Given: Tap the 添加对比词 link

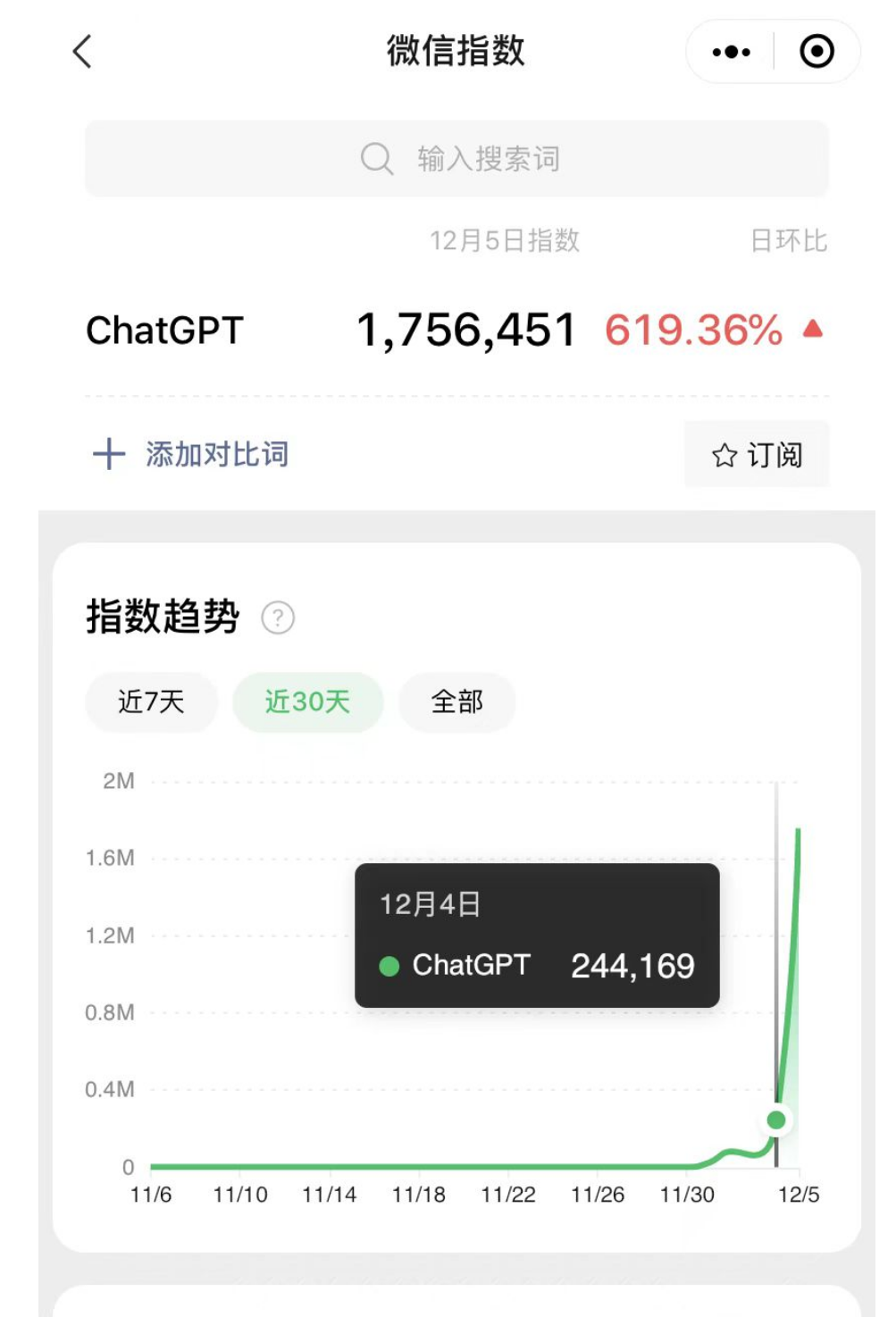Looking at the screenshot, I should 216,455.
